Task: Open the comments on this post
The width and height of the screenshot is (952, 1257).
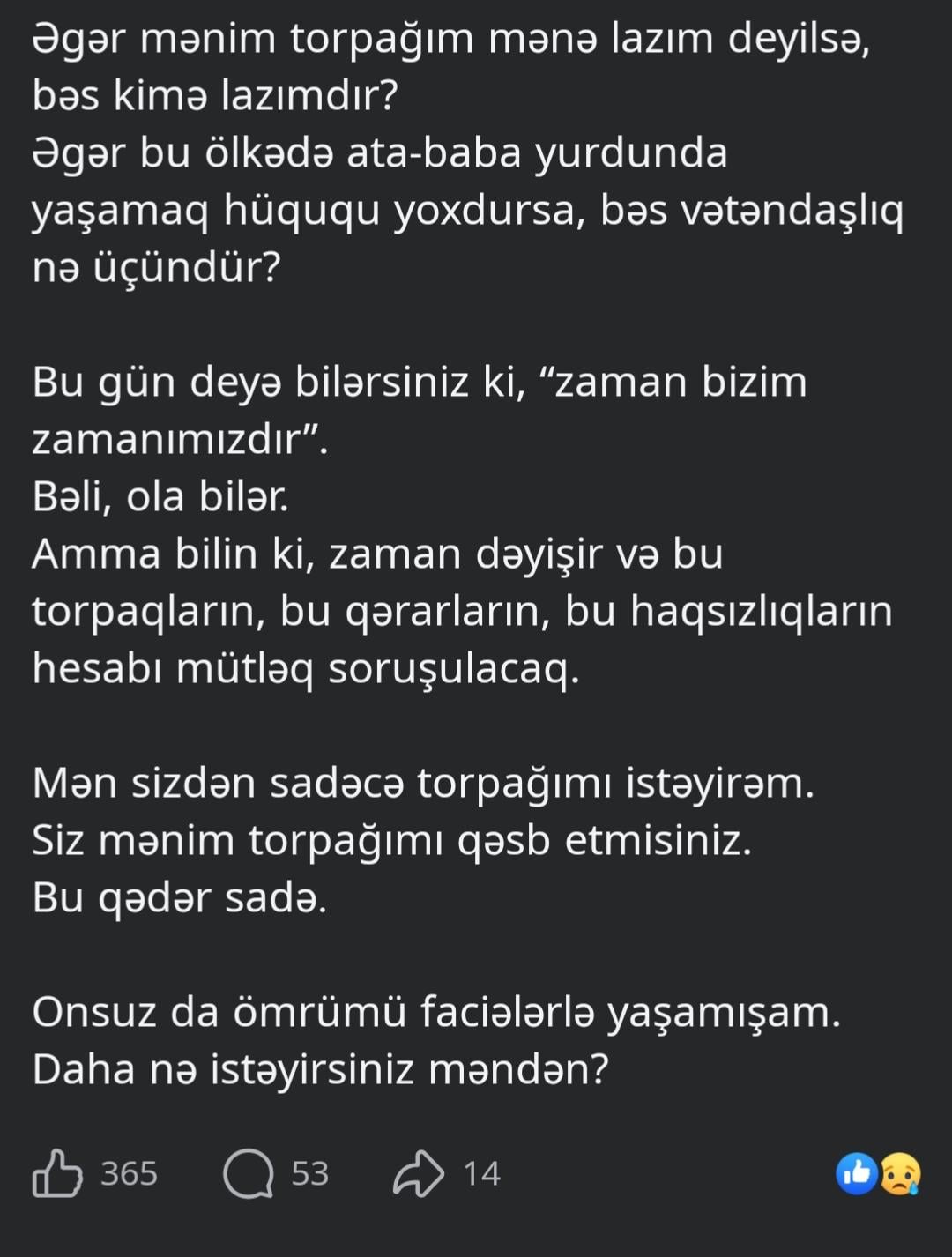Action: click(x=249, y=1173)
